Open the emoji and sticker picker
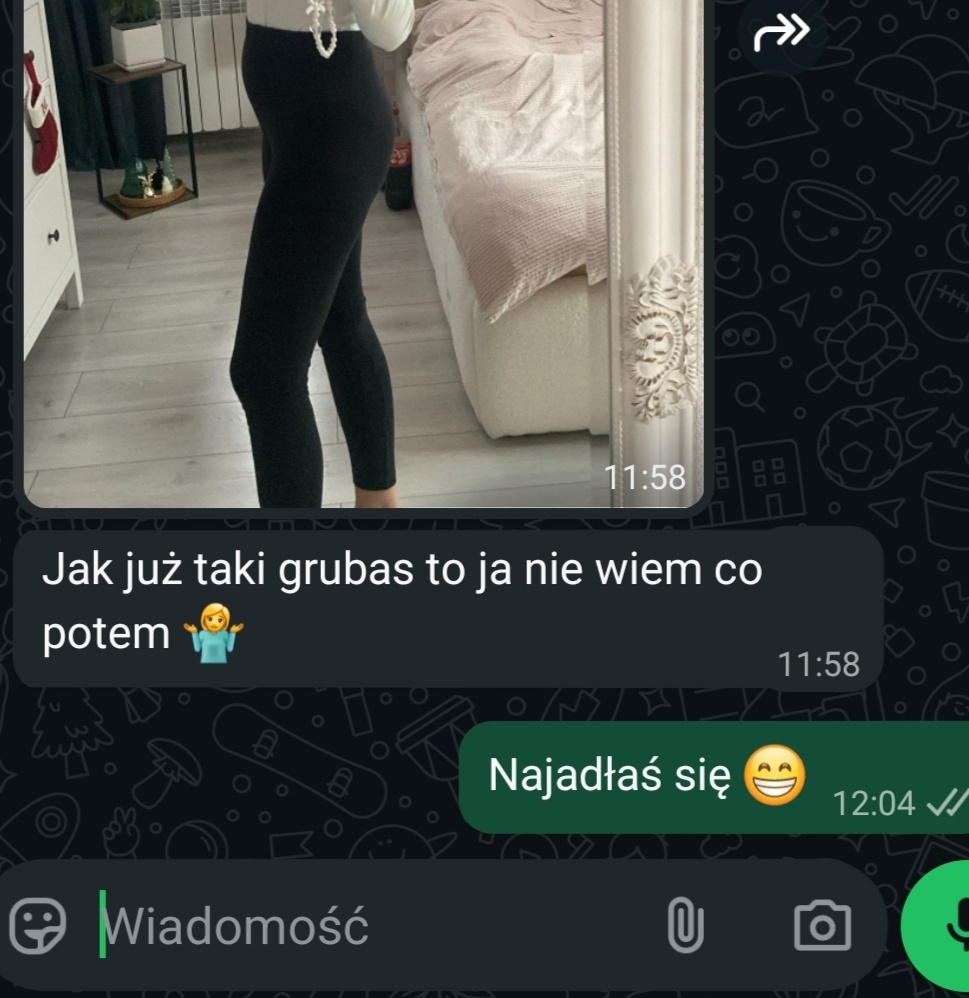Screen dimensions: 969x998 [38, 925]
